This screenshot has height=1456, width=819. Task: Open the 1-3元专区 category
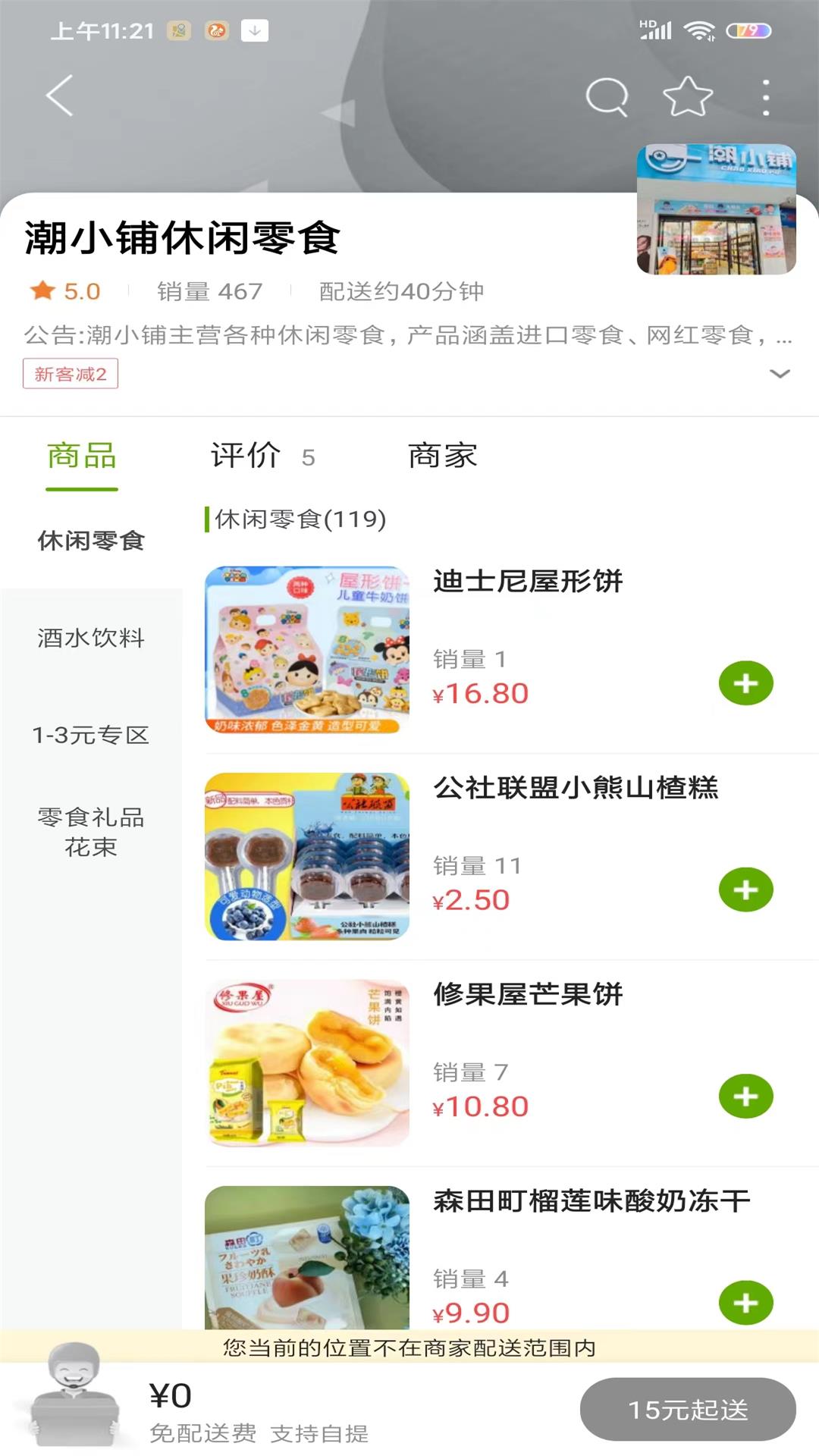[x=91, y=735]
